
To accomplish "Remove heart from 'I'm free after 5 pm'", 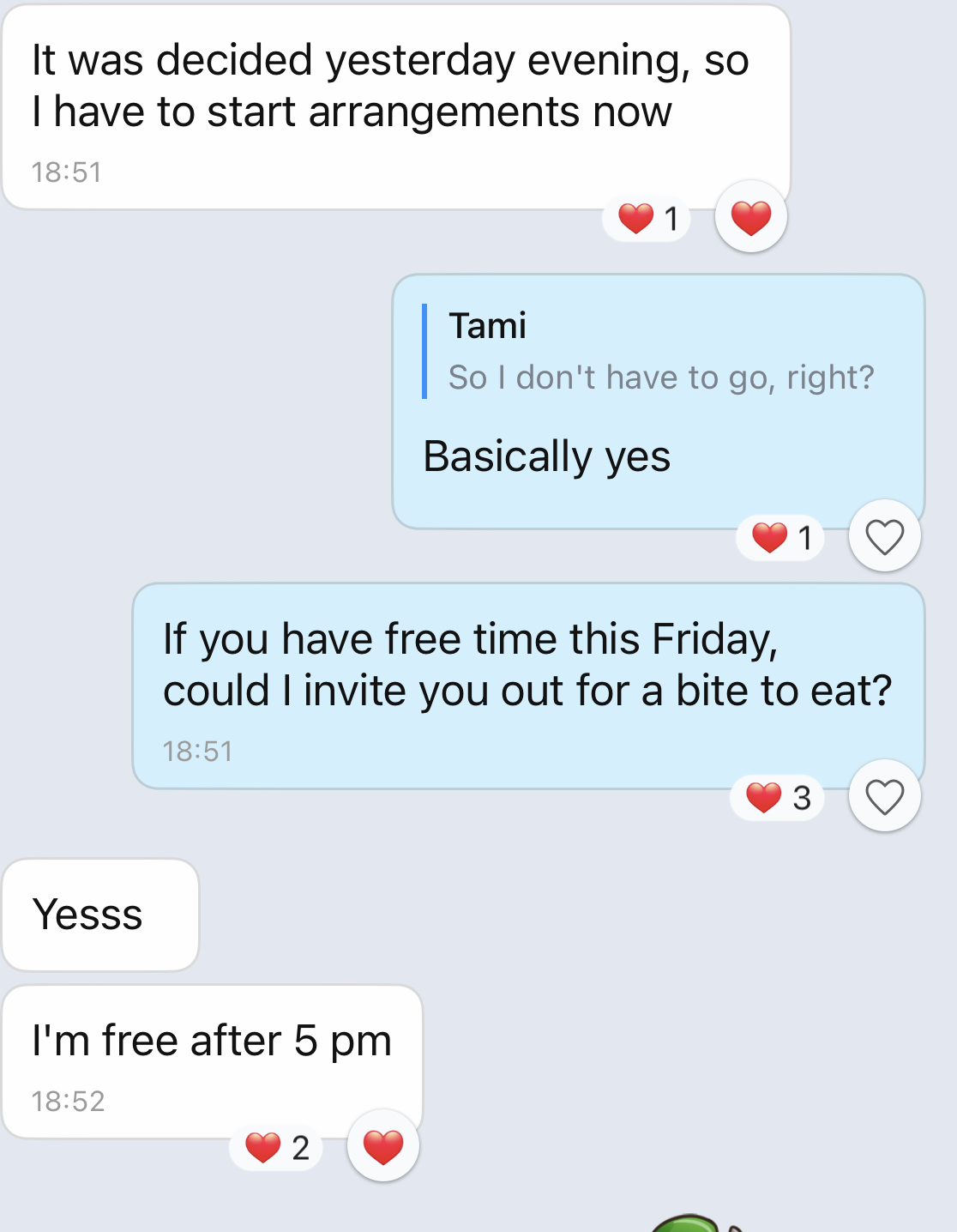I will (x=382, y=1146).
